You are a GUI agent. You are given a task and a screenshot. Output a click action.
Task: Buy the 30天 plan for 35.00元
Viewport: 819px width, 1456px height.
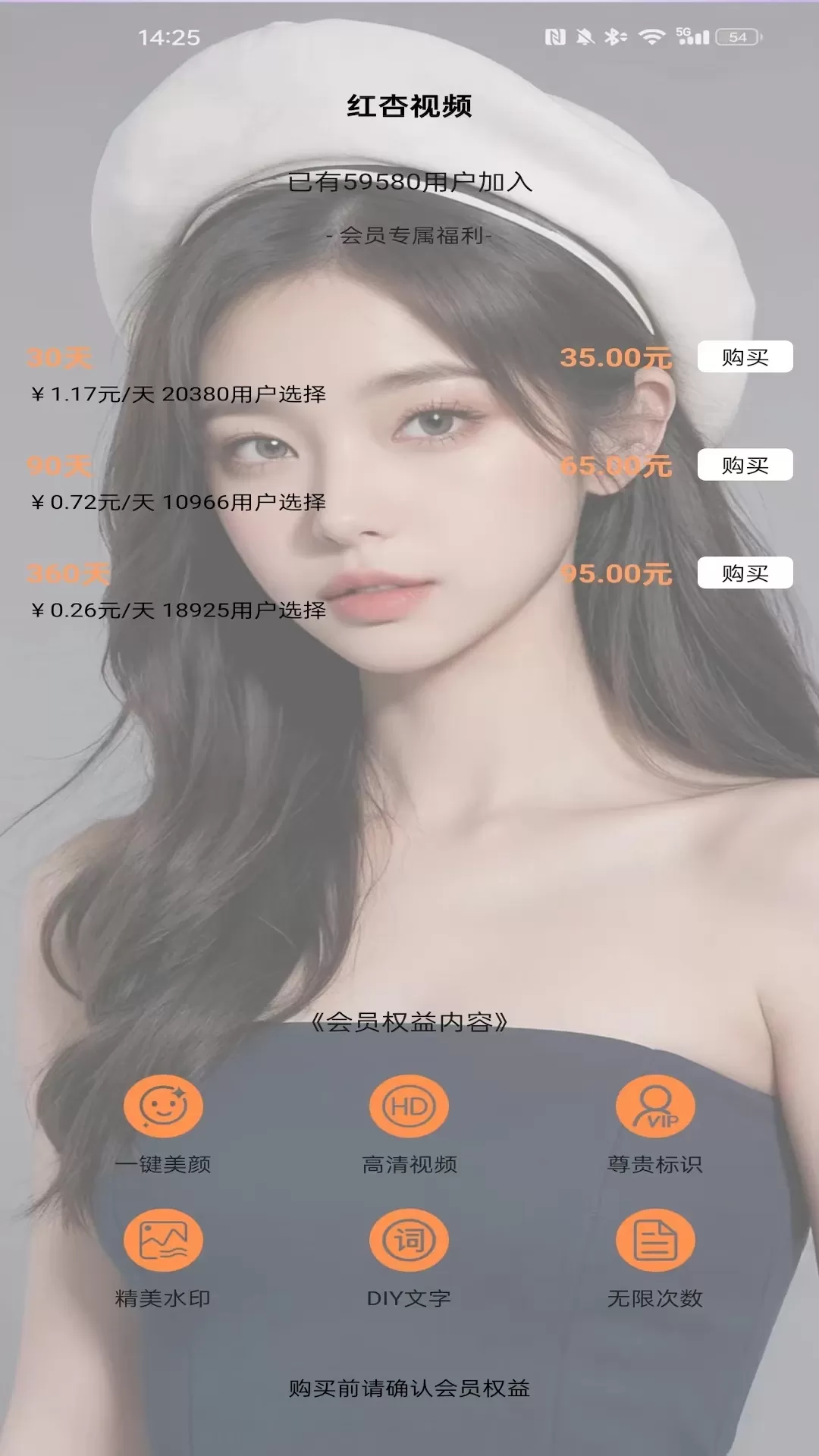coord(745,356)
